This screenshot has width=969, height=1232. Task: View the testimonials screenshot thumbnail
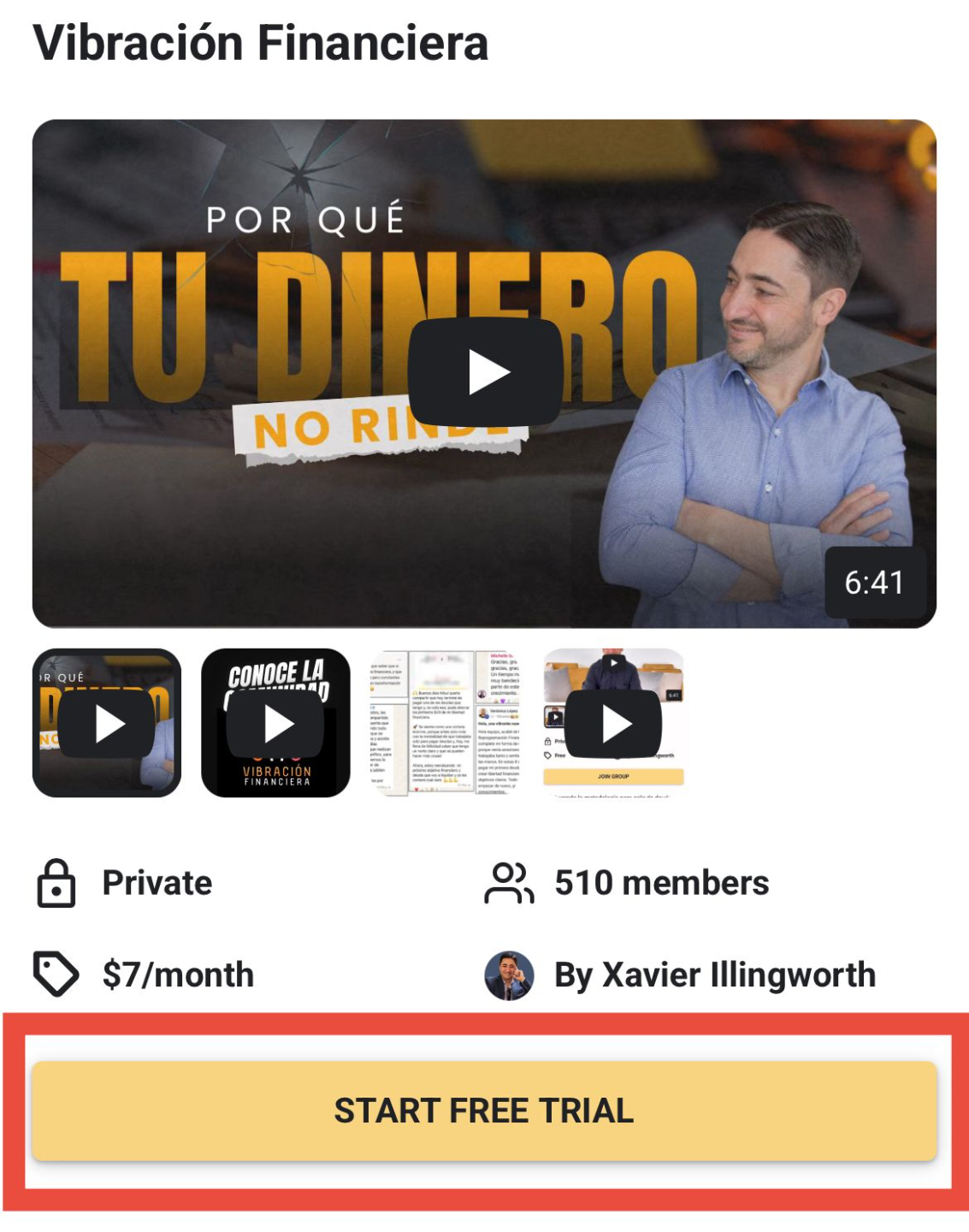click(x=445, y=723)
